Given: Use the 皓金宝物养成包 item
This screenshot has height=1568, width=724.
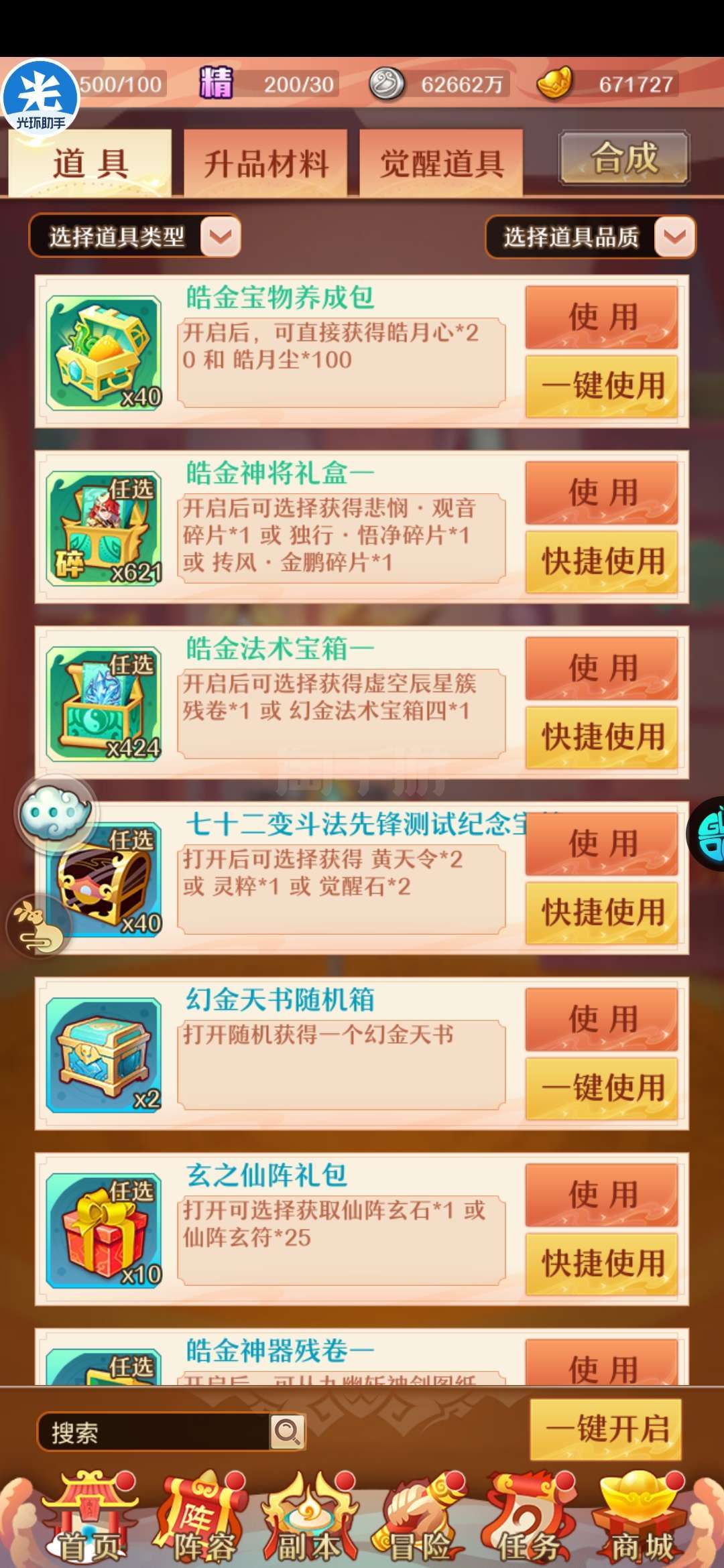Looking at the screenshot, I should [601, 317].
